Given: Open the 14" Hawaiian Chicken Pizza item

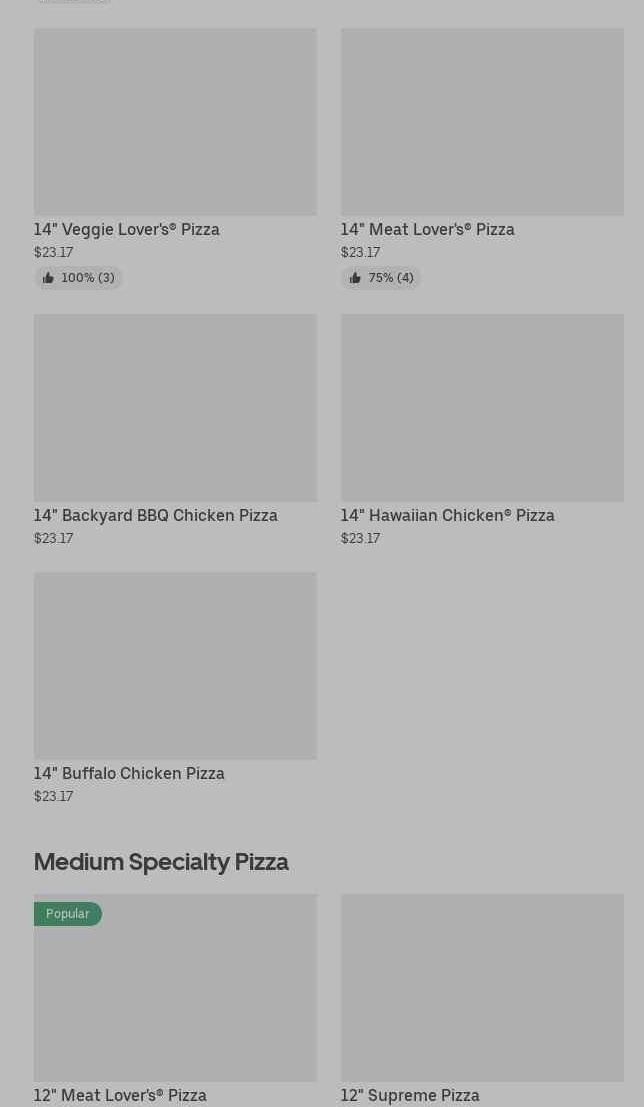Looking at the screenshot, I should pyautogui.click(x=481, y=408).
